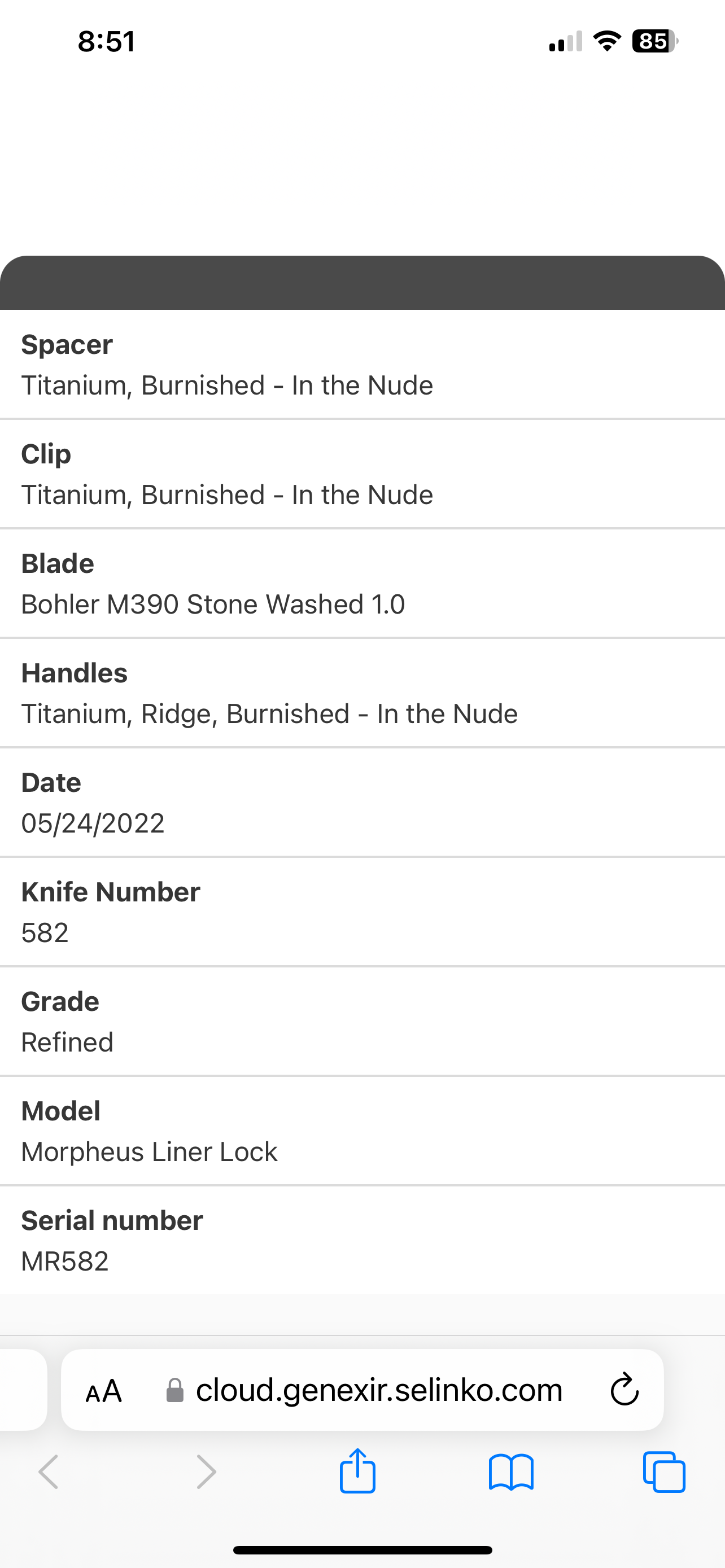
Task: Open the AA page settings menu
Action: click(x=104, y=1391)
